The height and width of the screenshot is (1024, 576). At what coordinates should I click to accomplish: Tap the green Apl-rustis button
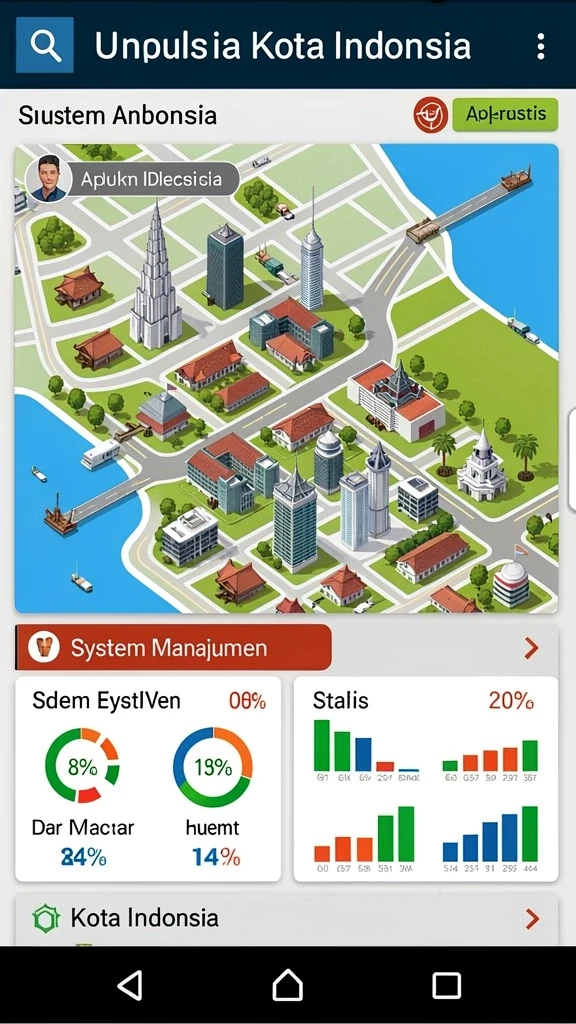(505, 115)
